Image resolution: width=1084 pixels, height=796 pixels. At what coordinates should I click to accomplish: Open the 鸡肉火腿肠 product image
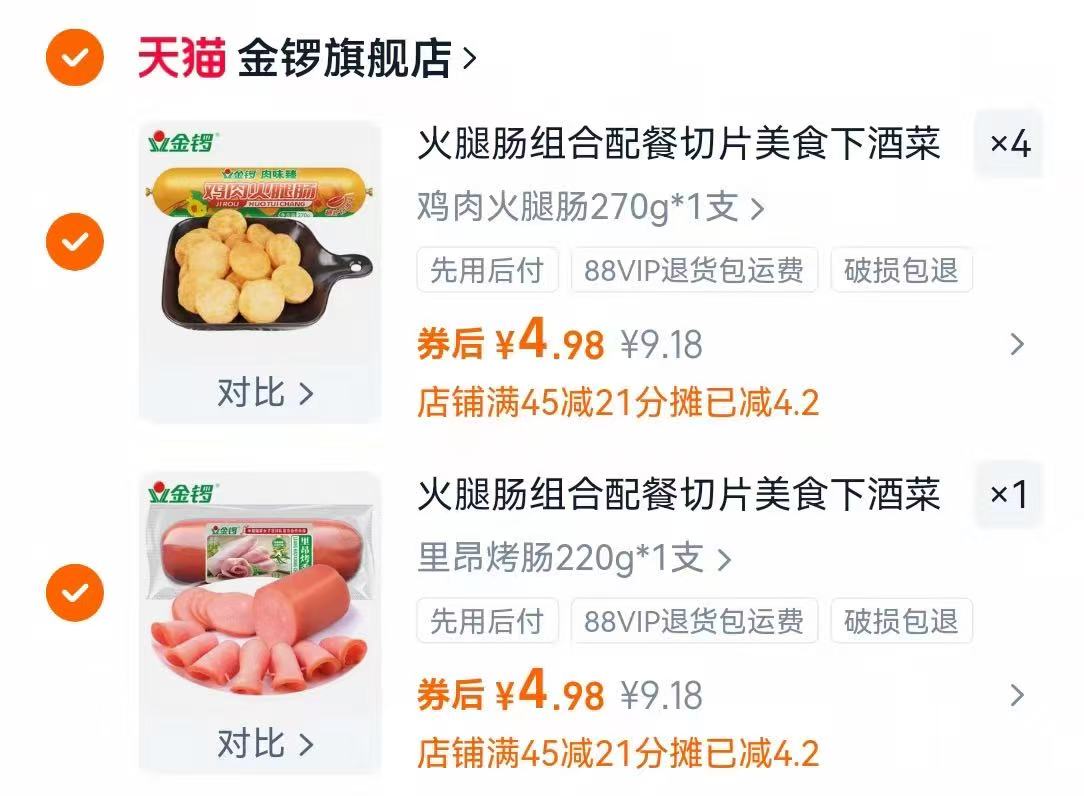coord(260,245)
